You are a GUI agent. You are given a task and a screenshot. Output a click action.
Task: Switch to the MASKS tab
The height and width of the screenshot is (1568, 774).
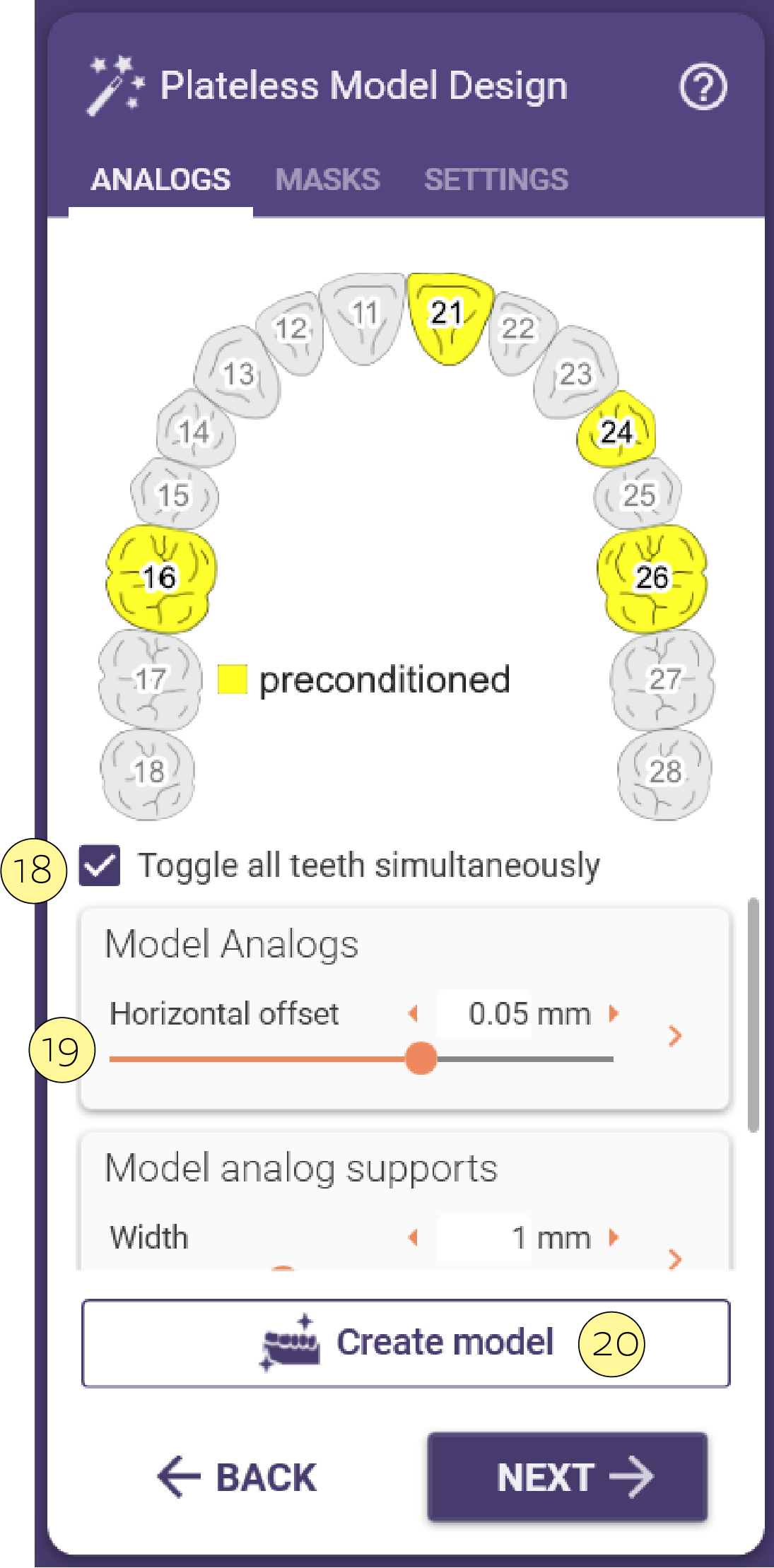click(327, 179)
